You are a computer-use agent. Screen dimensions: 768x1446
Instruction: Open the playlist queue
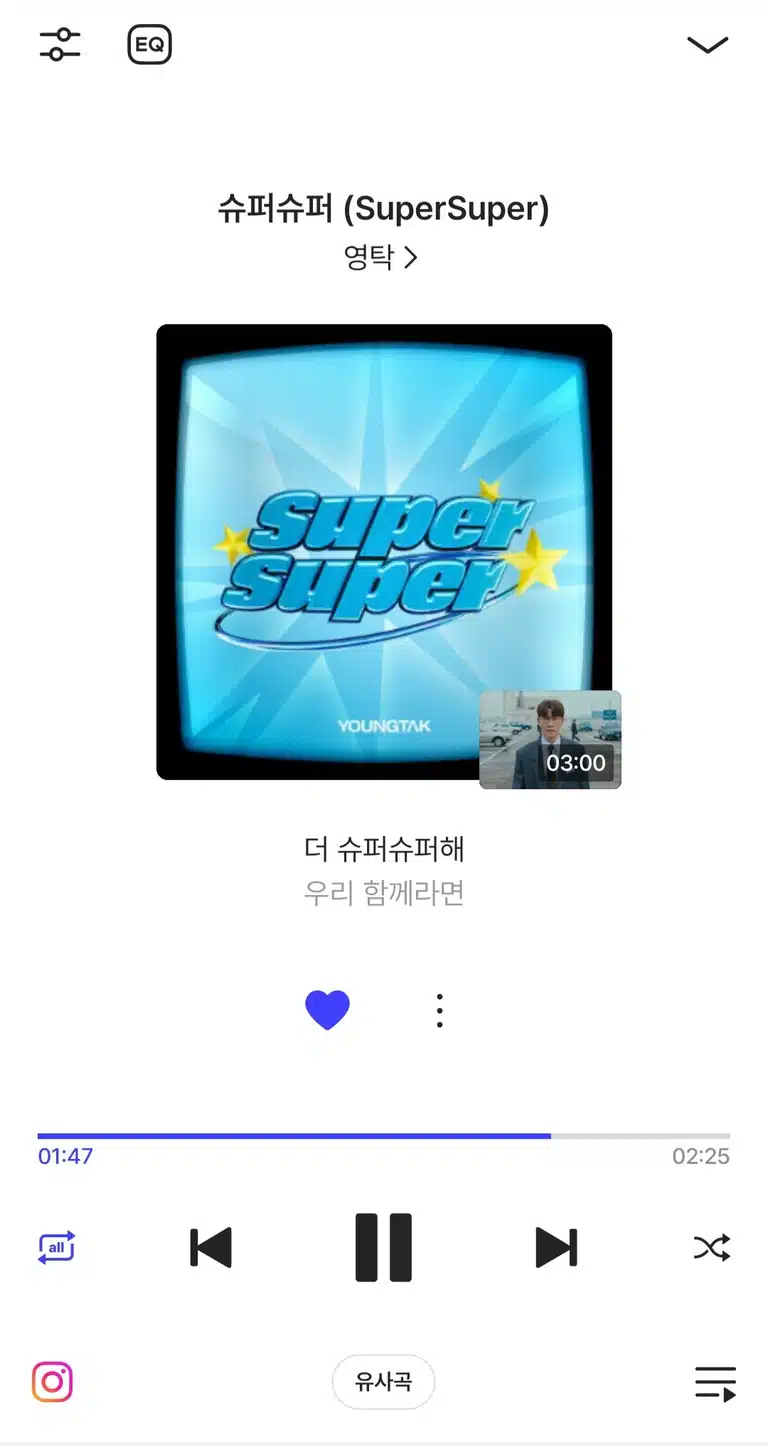tap(715, 1383)
